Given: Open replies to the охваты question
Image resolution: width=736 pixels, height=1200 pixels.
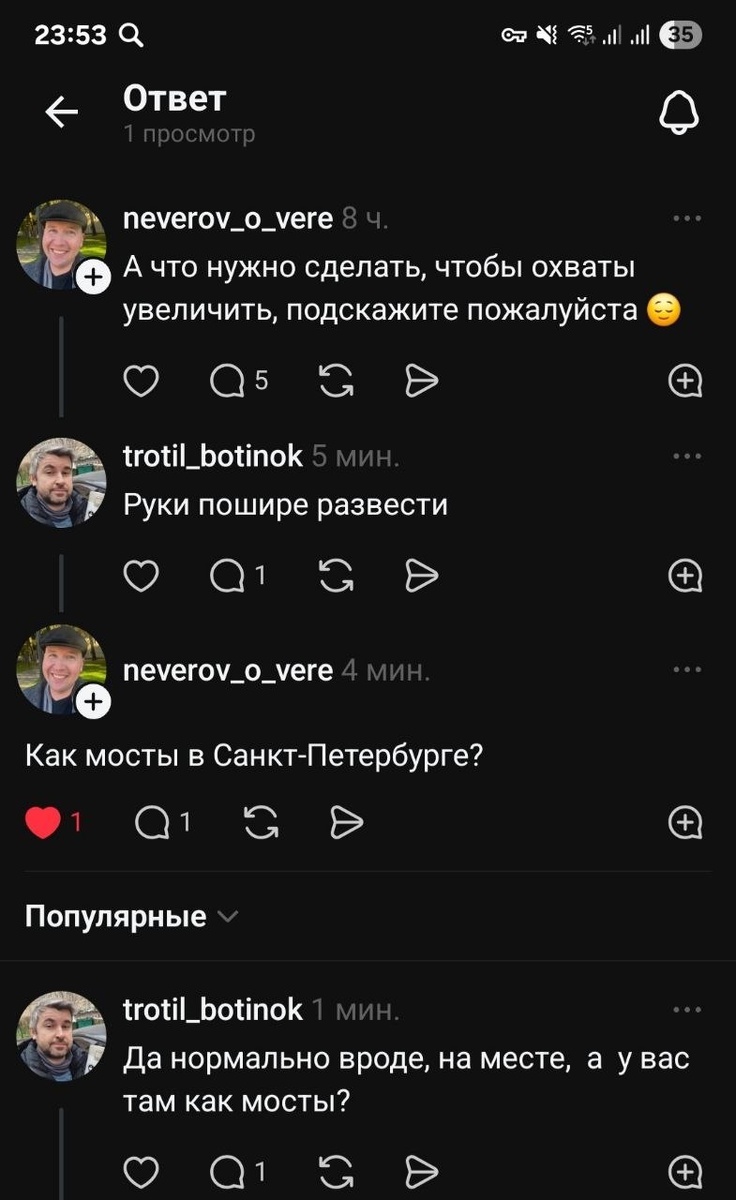Looking at the screenshot, I should tap(240, 380).
